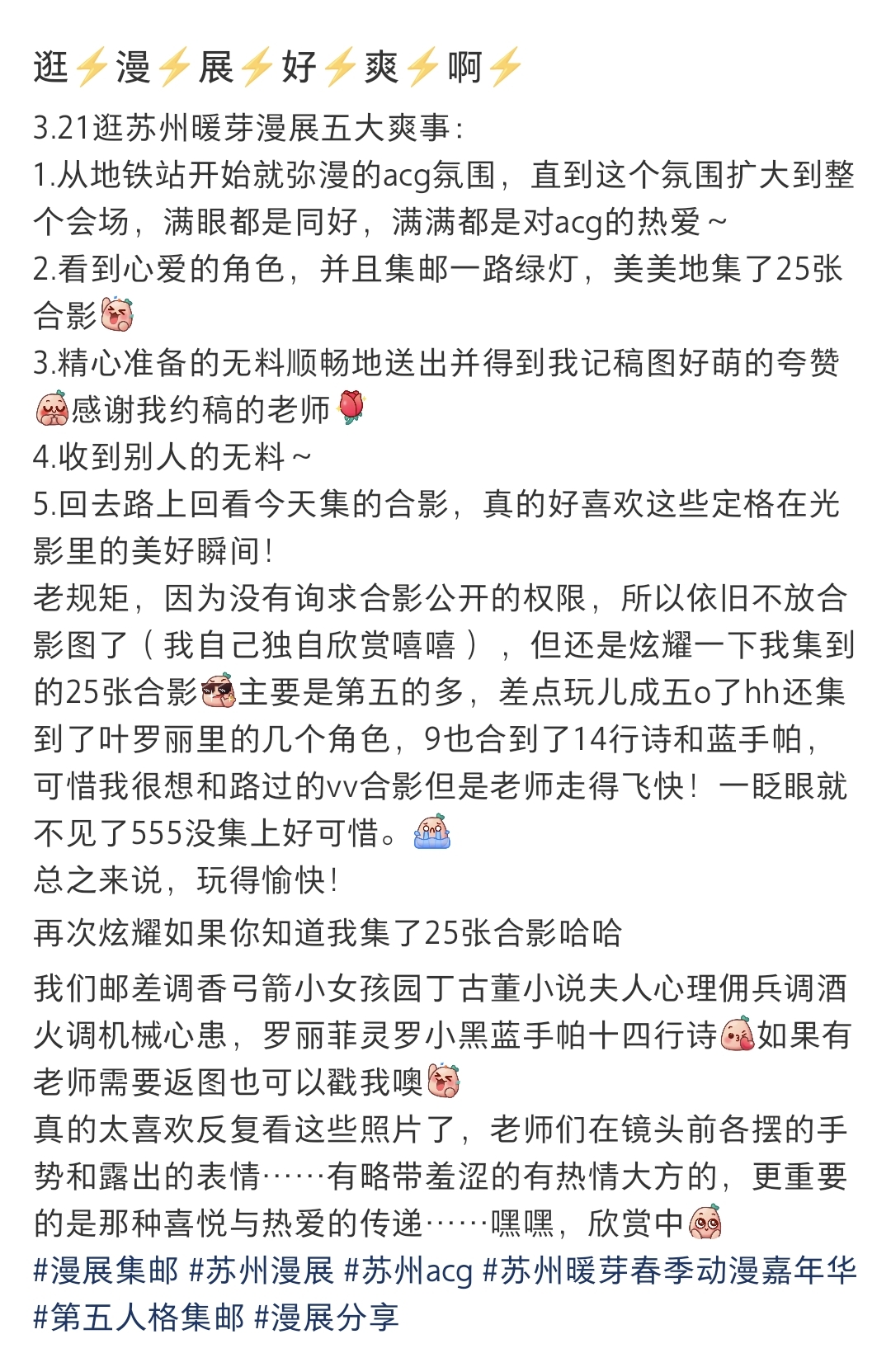Image resolution: width=891 pixels, height=1372 pixels.
Task: Tap the #苏州acg hashtag
Action: click(408, 1271)
